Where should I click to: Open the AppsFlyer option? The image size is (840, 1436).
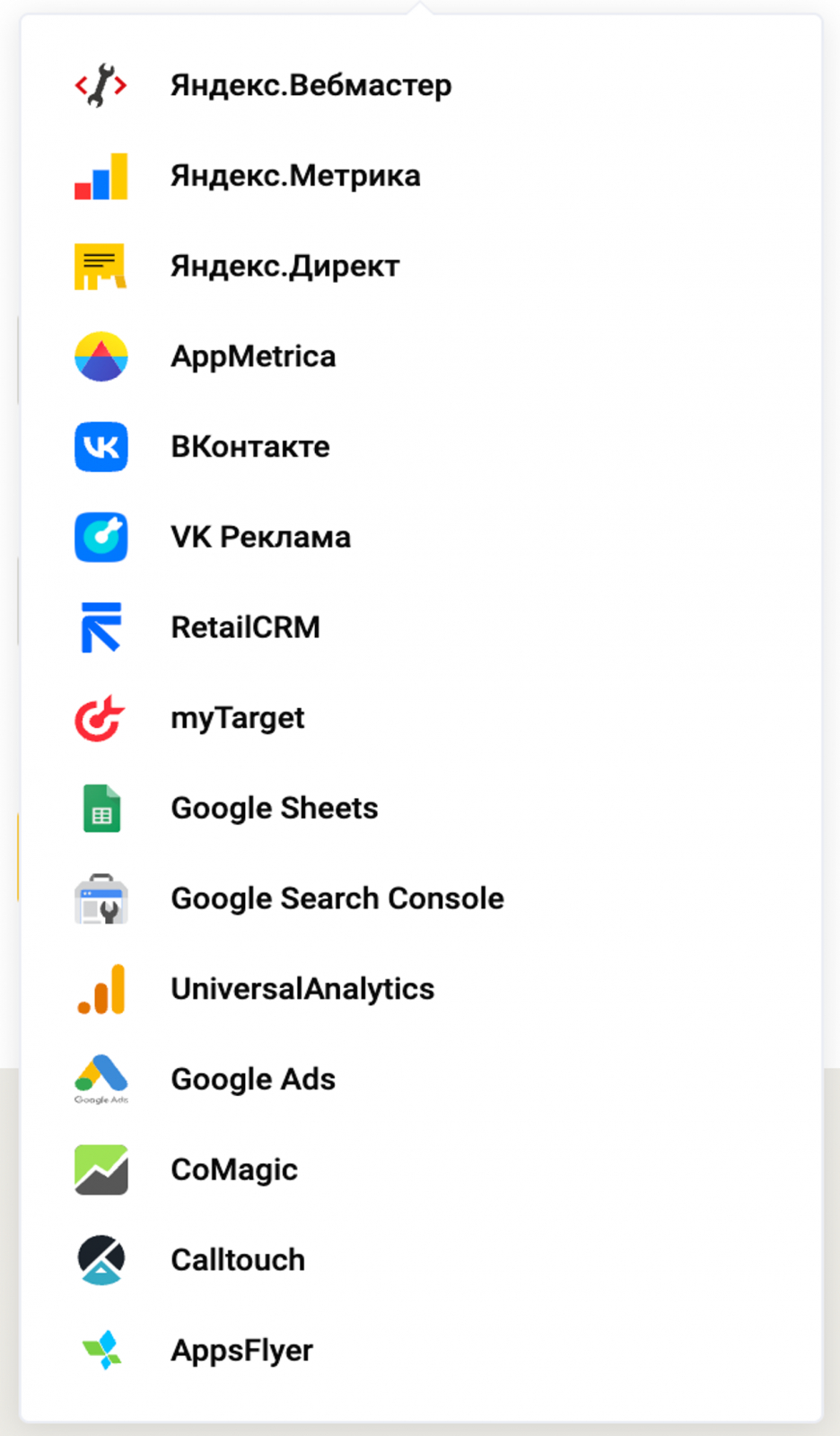[x=241, y=1350]
